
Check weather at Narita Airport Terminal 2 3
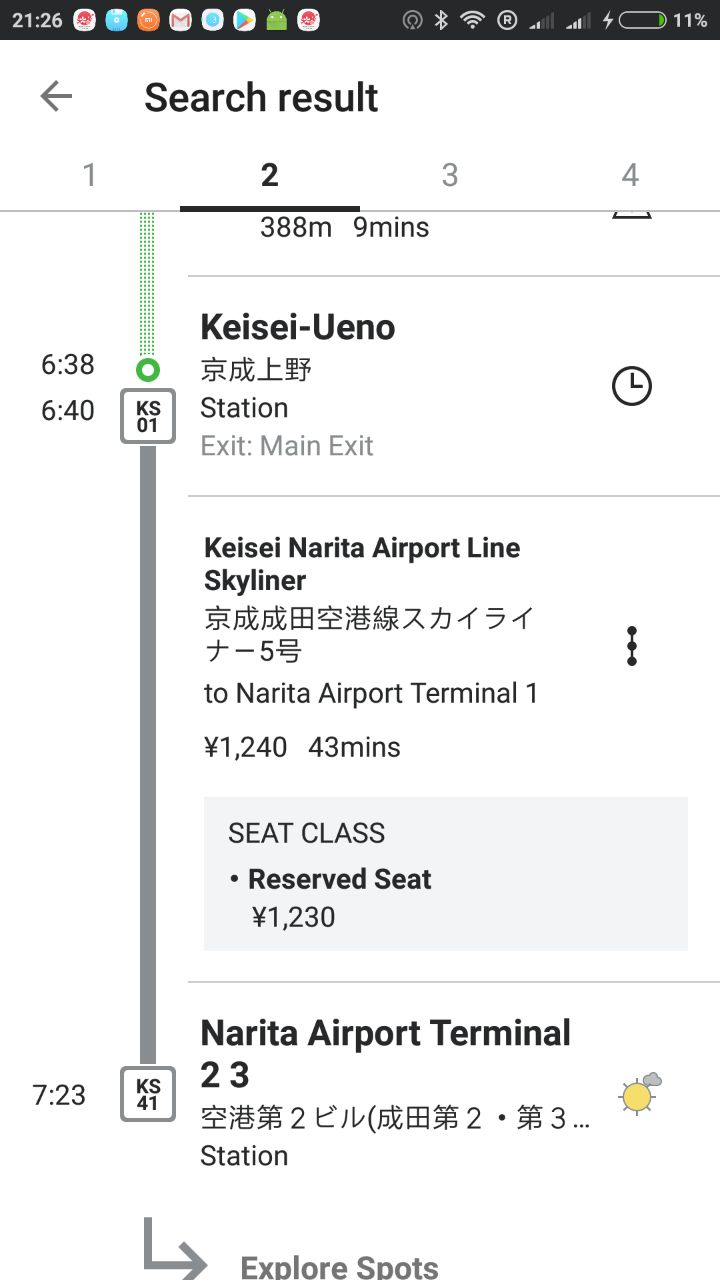tap(640, 1093)
